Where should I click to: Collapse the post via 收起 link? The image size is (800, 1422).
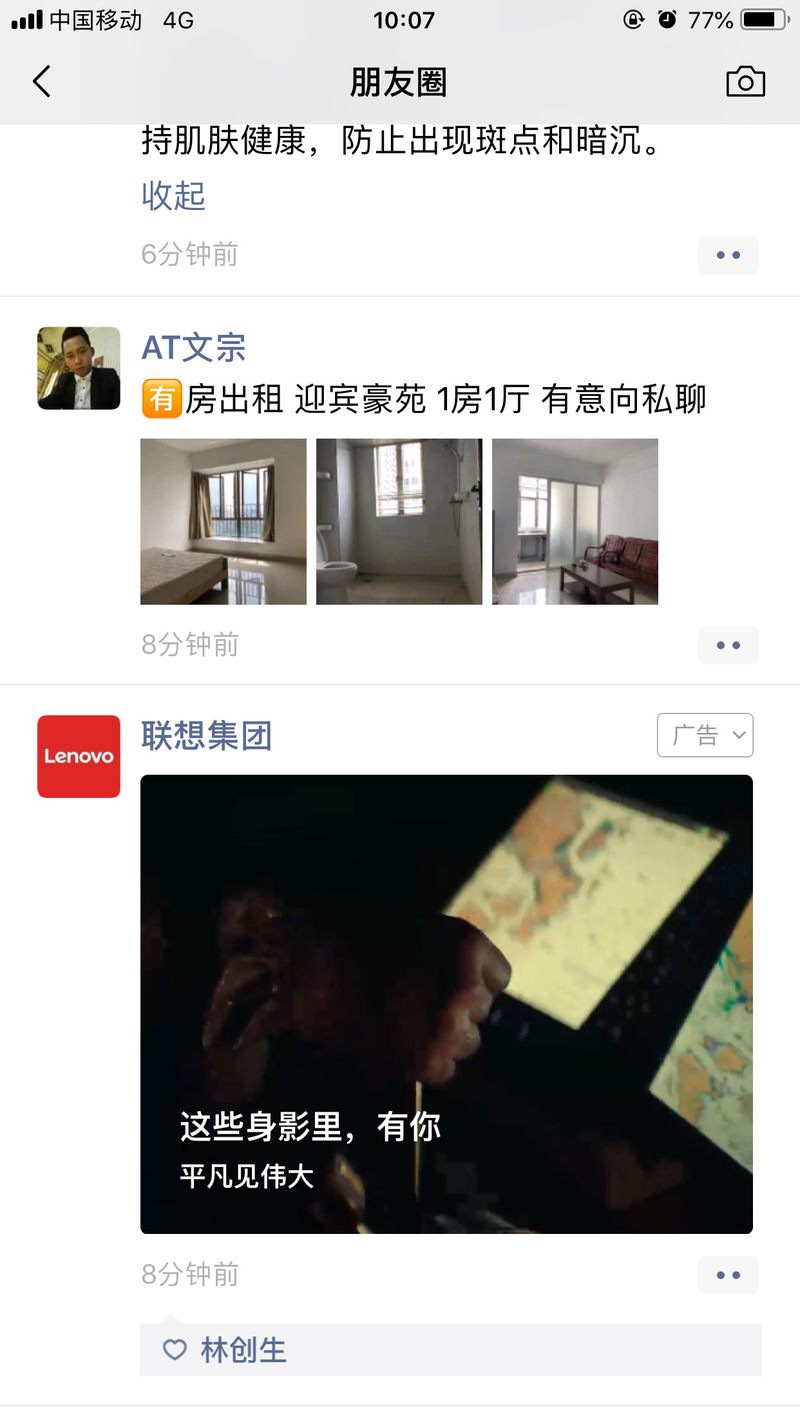(x=173, y=195)
